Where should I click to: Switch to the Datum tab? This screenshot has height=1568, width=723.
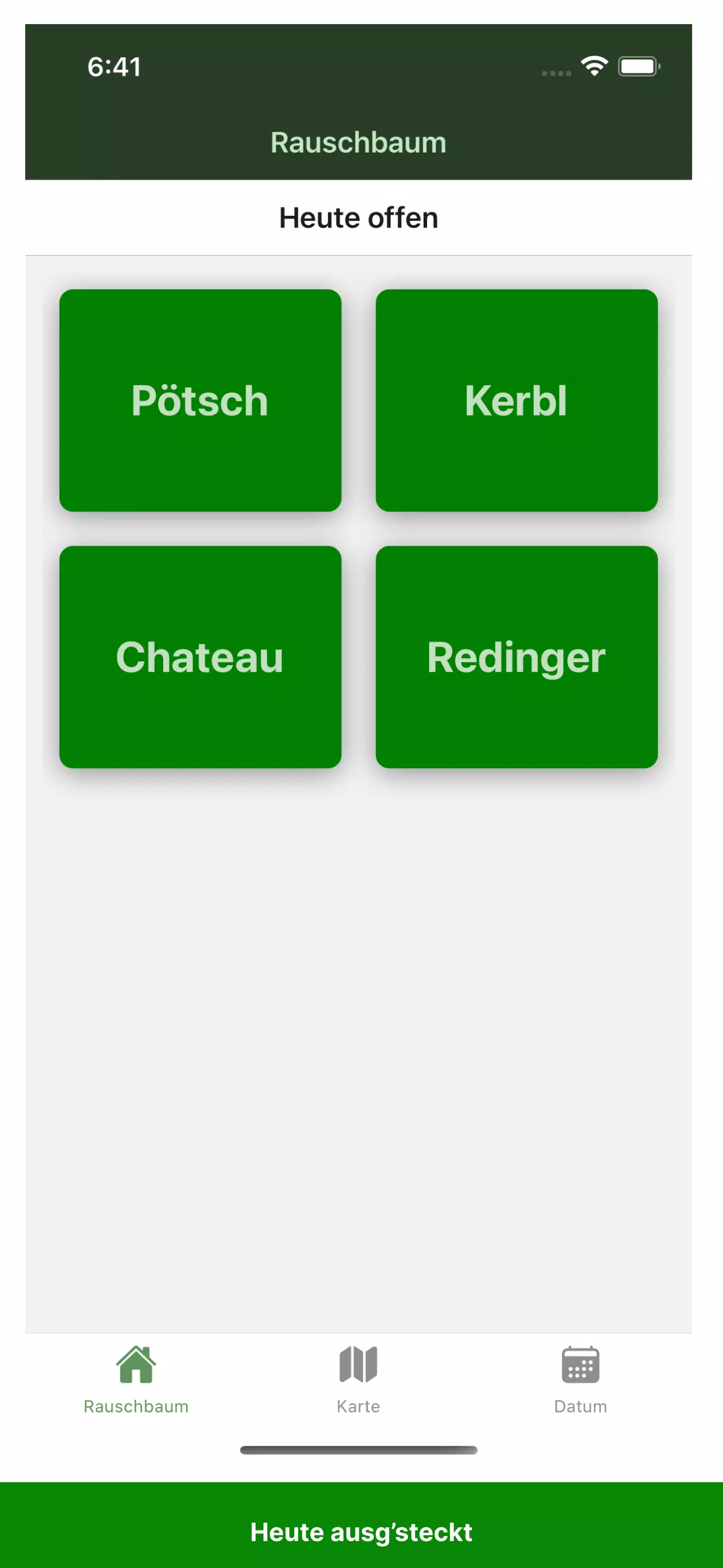tap(581, 1380)
